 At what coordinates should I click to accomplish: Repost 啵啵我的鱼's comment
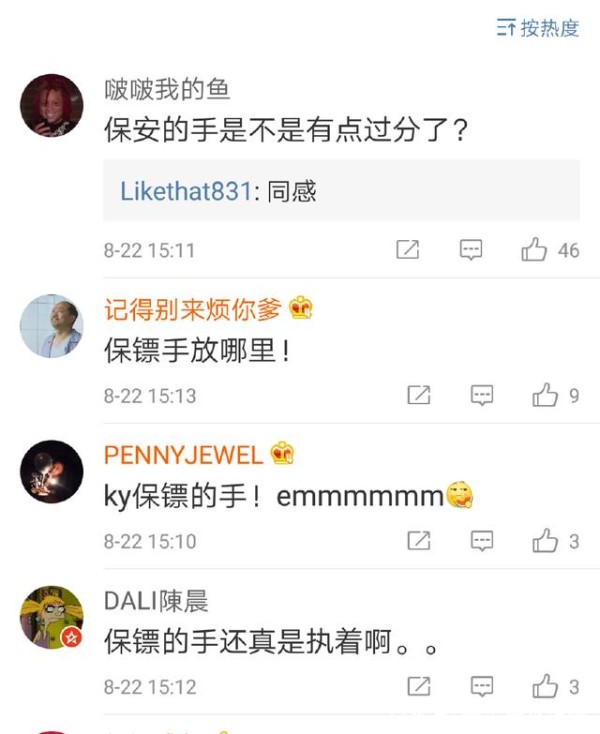[x=408, y=250]
